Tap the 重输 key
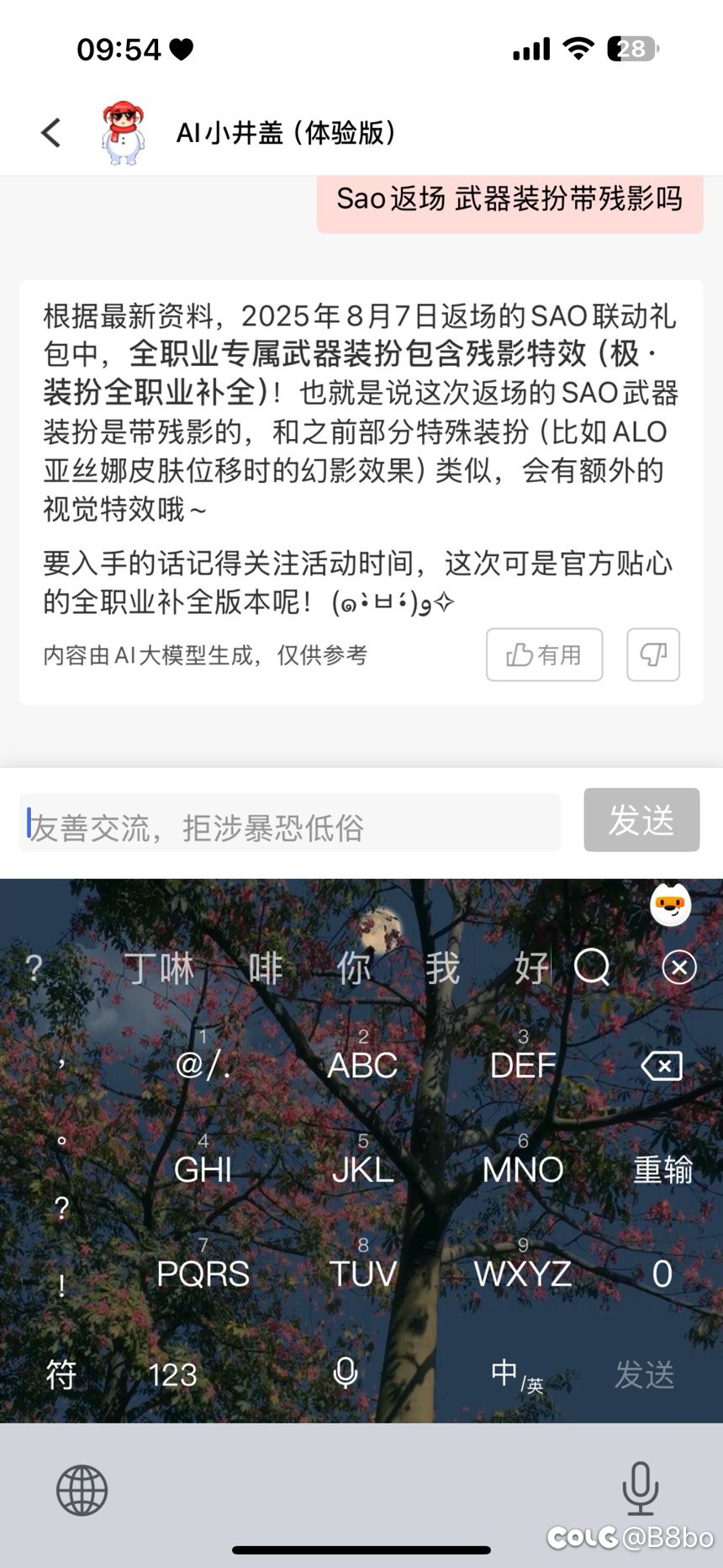 (x=662, y=1169)
